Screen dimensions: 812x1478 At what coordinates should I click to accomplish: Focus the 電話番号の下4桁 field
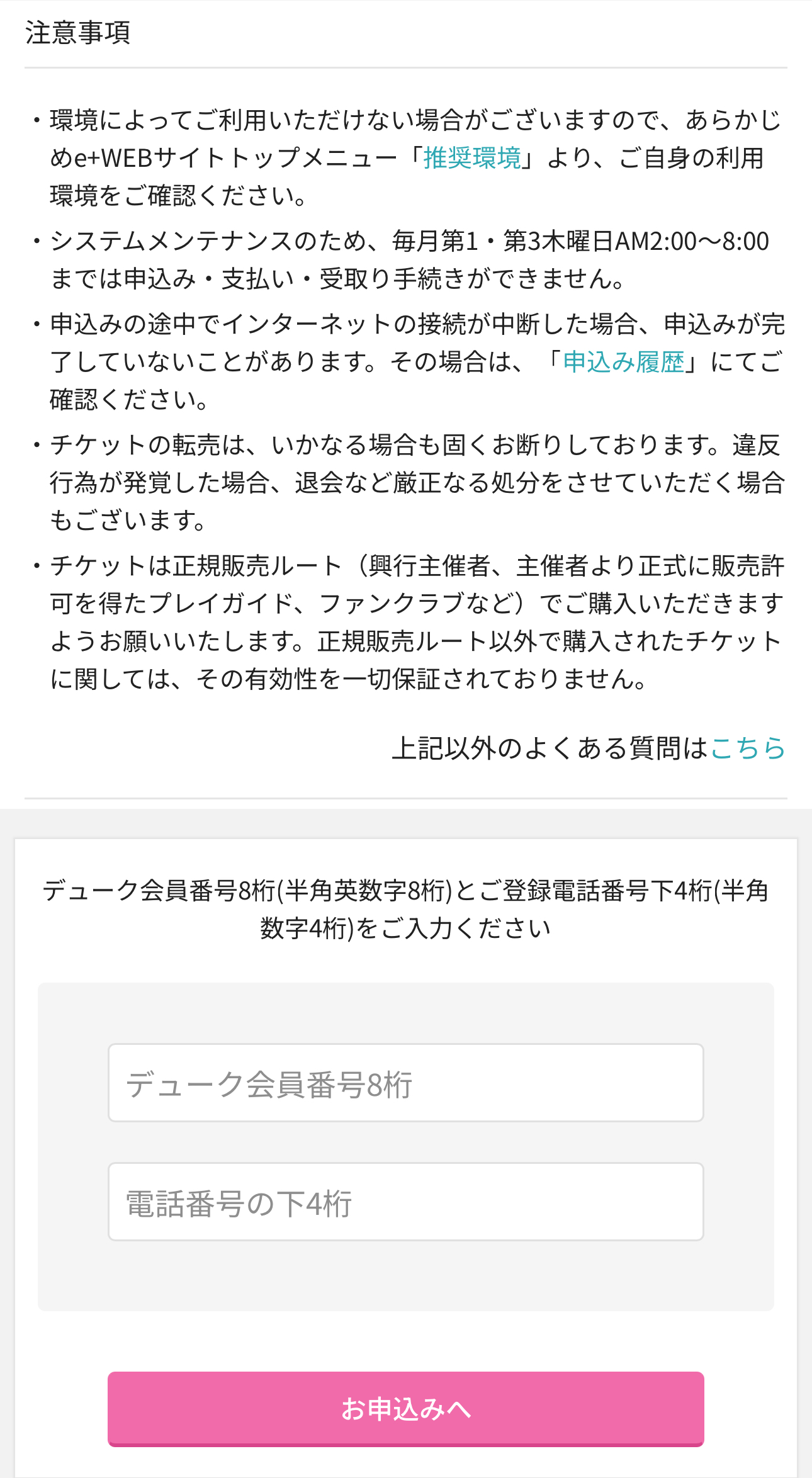click(406, 1202)
